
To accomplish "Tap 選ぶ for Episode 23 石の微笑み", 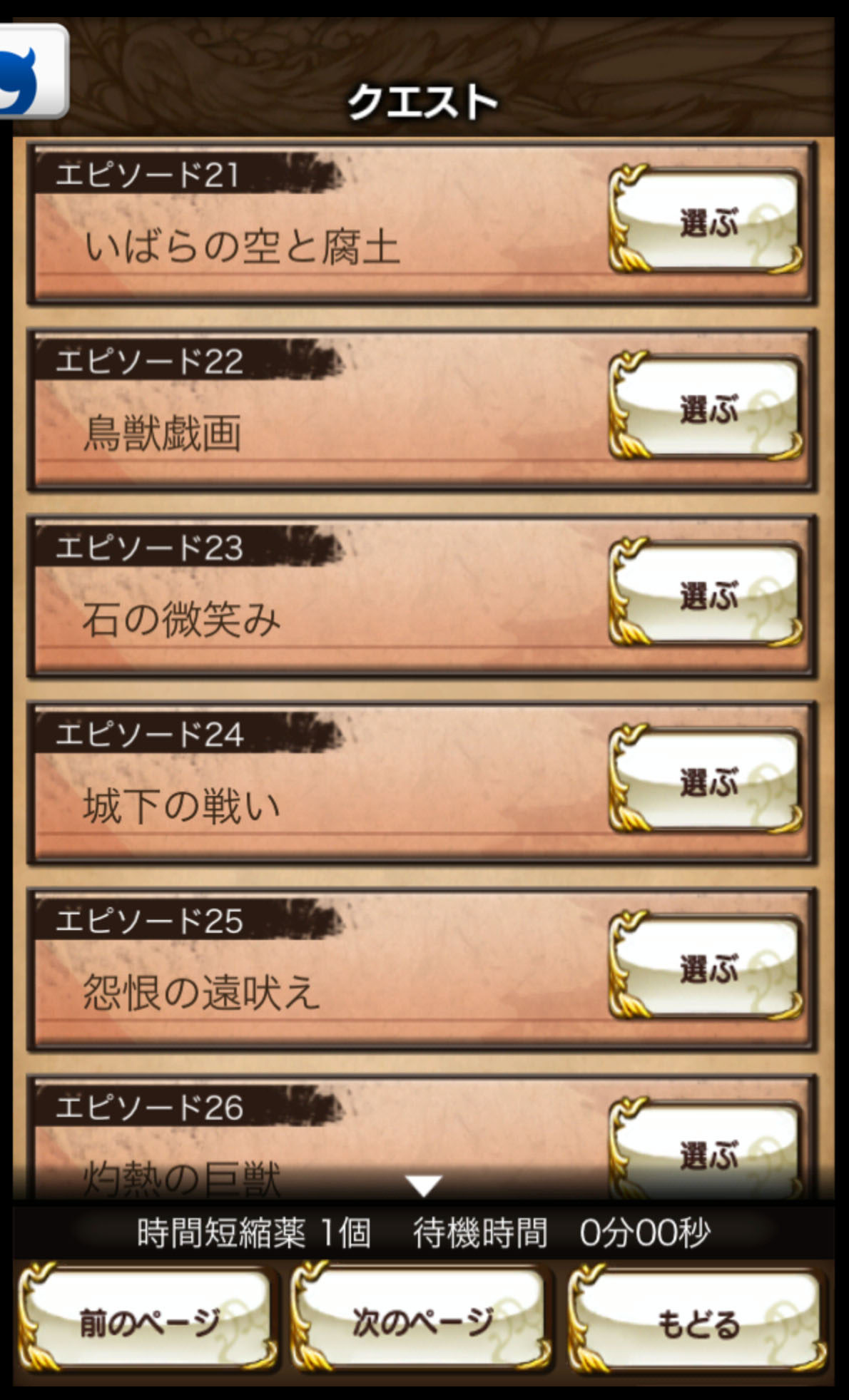I will point(706,595).
